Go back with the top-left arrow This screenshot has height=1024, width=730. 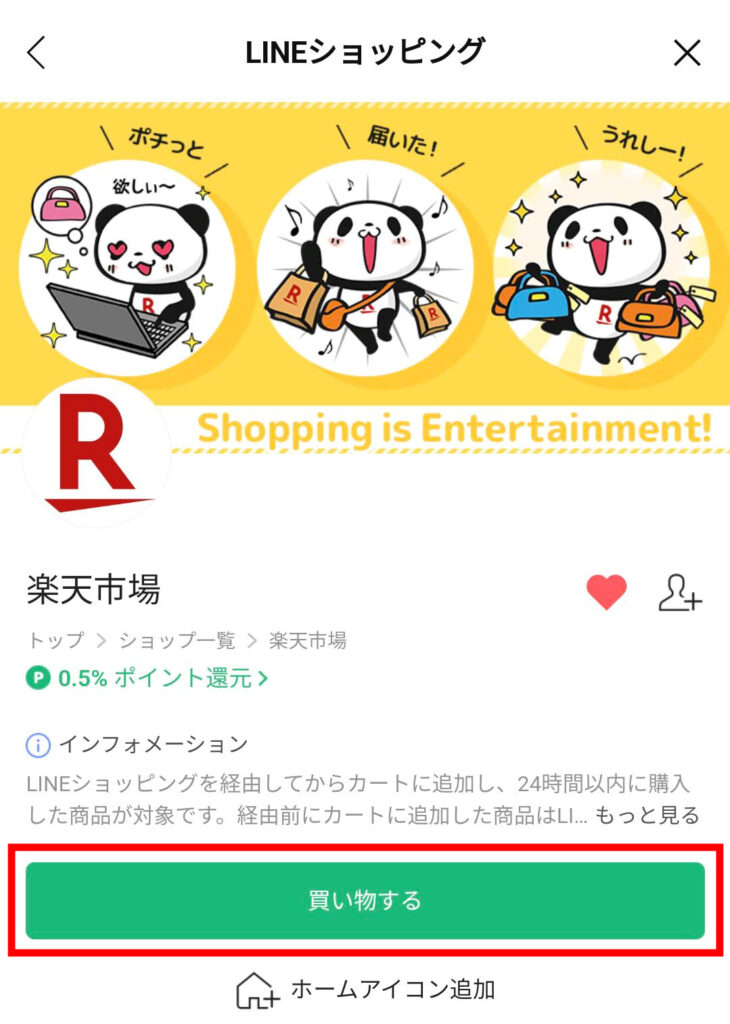[37, 52]
